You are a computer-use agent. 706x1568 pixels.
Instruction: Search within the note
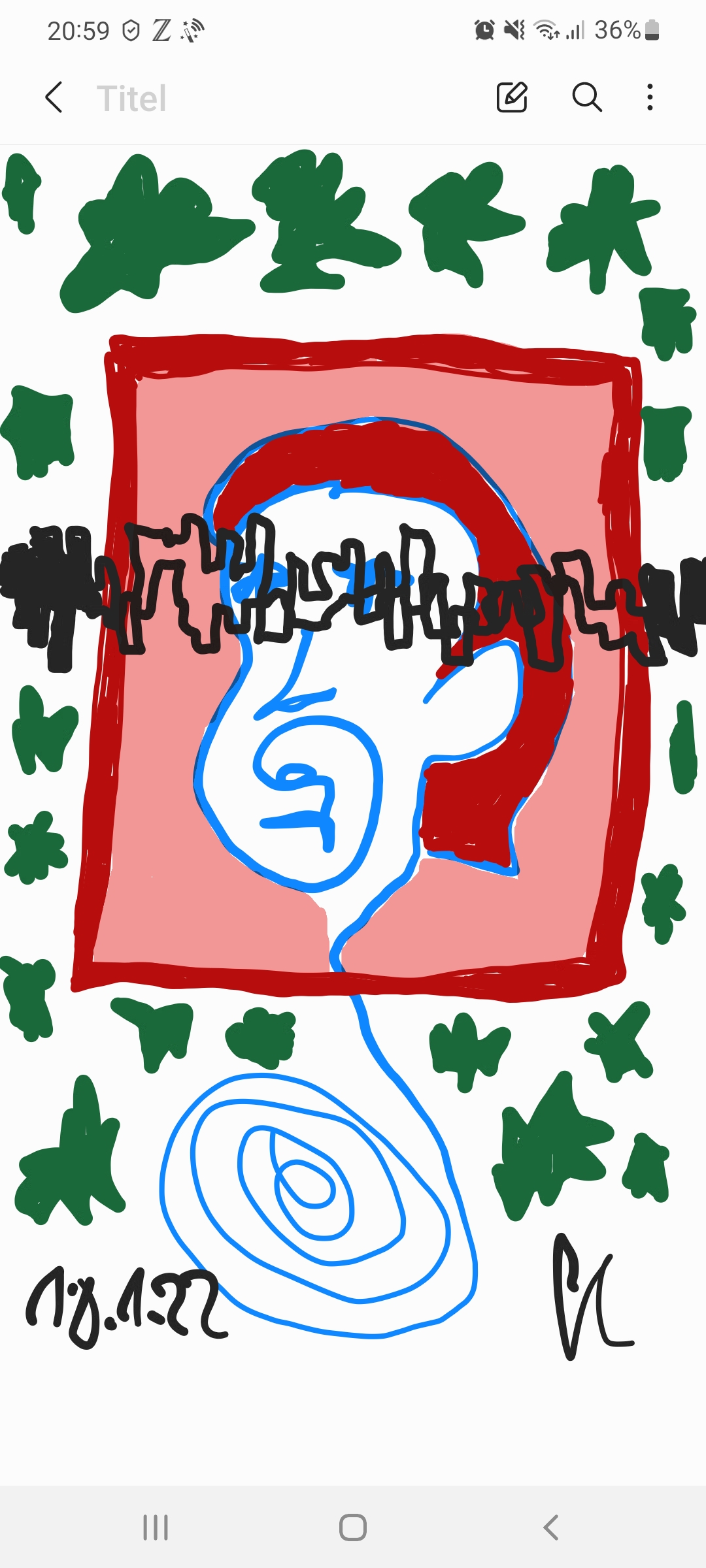(x=586, y=97)
